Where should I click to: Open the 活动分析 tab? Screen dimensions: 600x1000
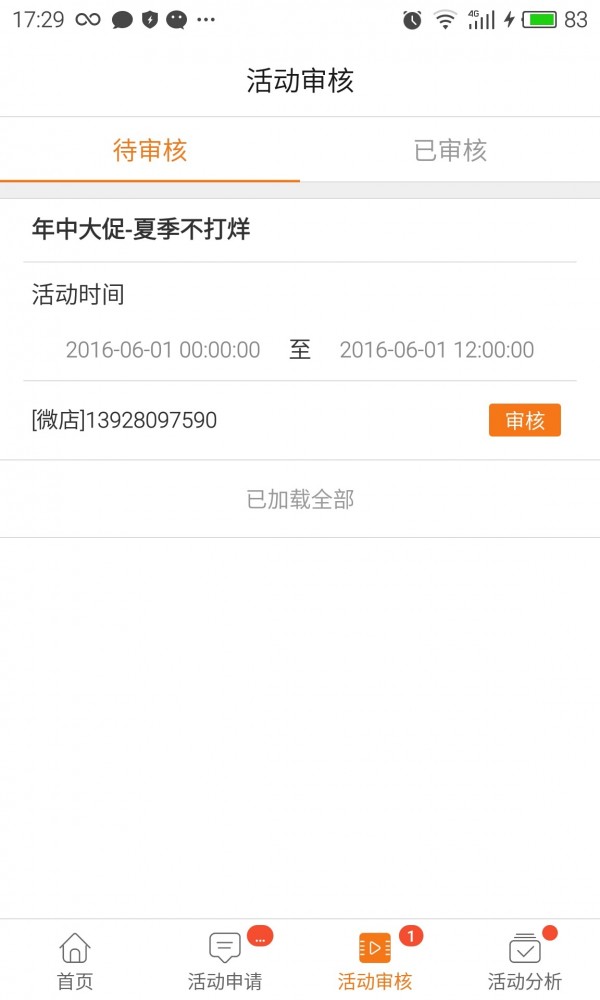525,960
